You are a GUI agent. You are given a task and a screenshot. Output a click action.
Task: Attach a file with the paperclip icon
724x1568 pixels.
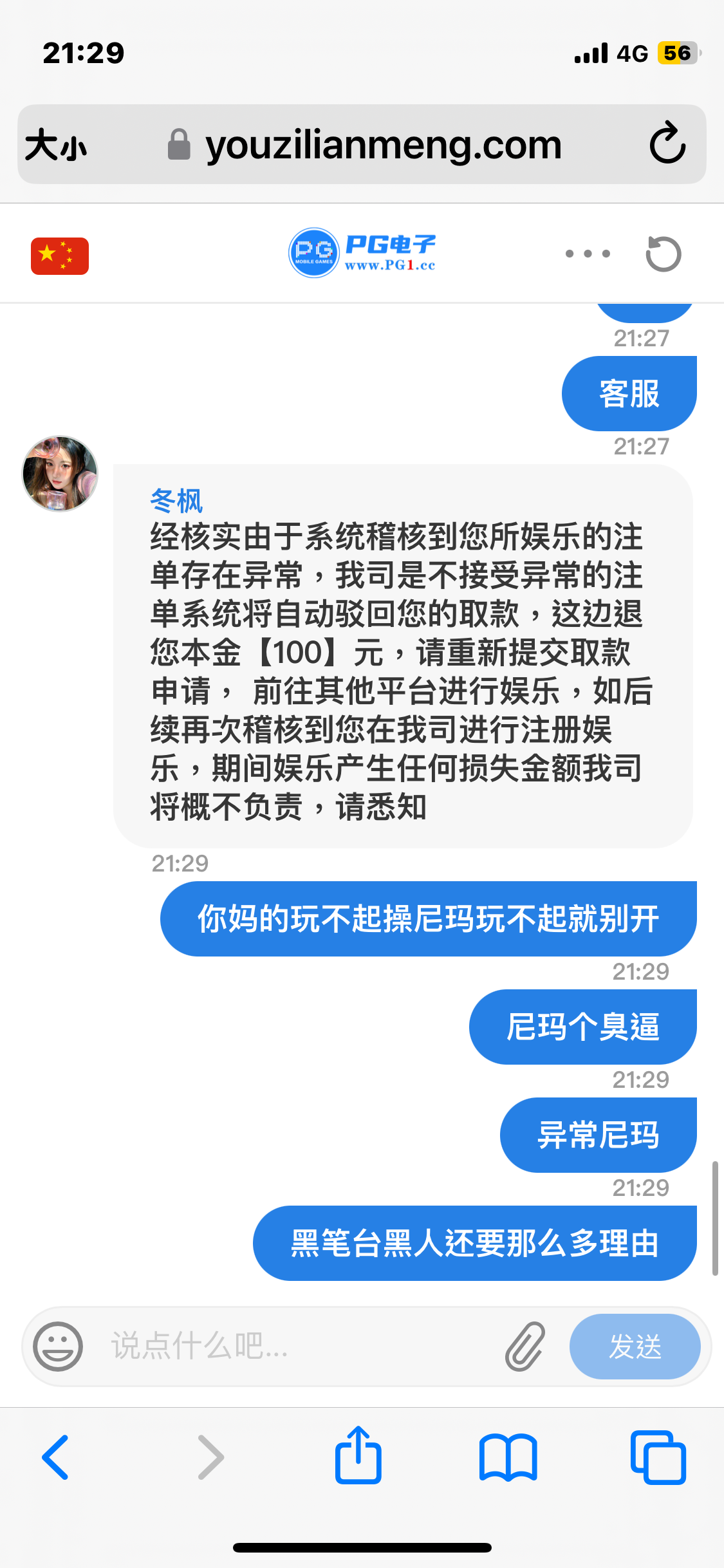524,1346
